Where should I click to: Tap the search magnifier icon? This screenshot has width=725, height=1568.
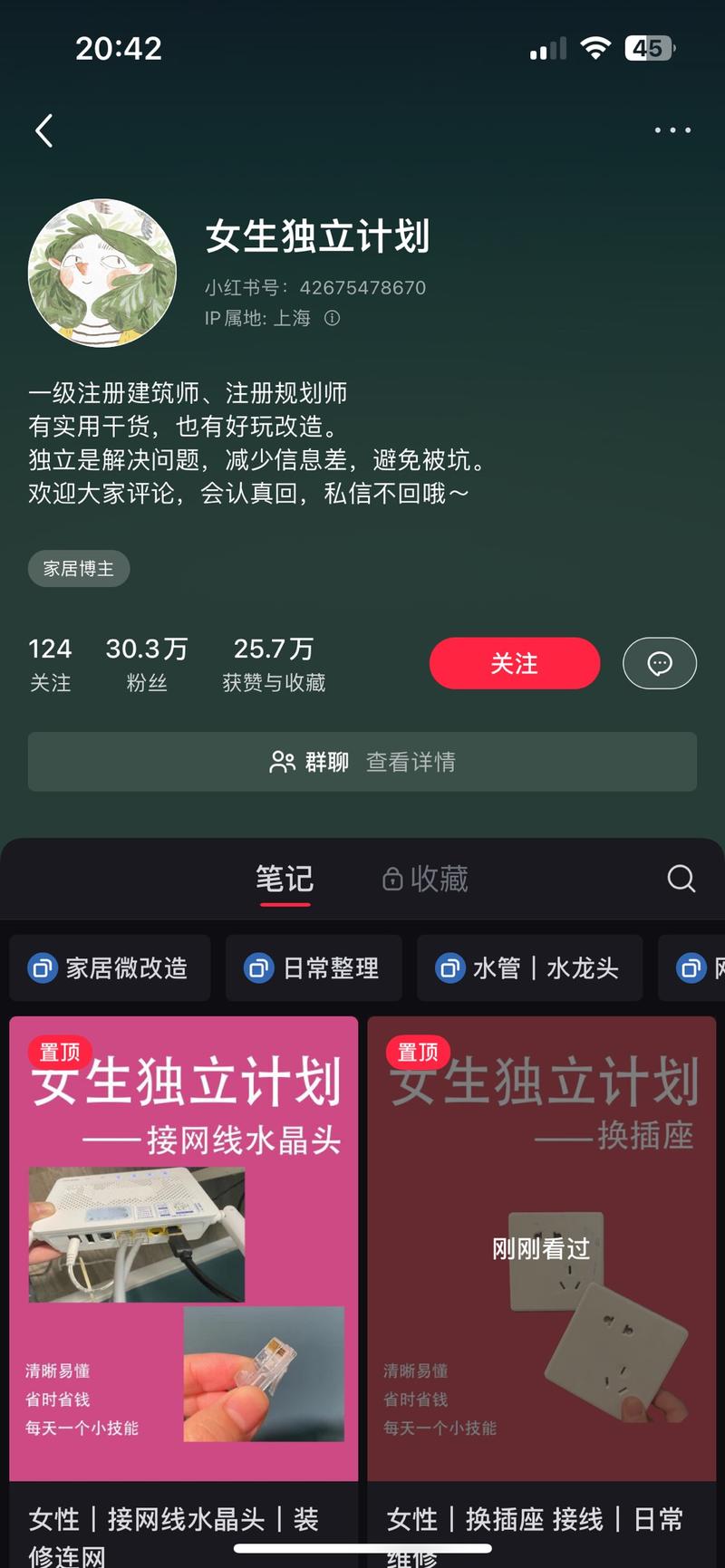[680, 878]
